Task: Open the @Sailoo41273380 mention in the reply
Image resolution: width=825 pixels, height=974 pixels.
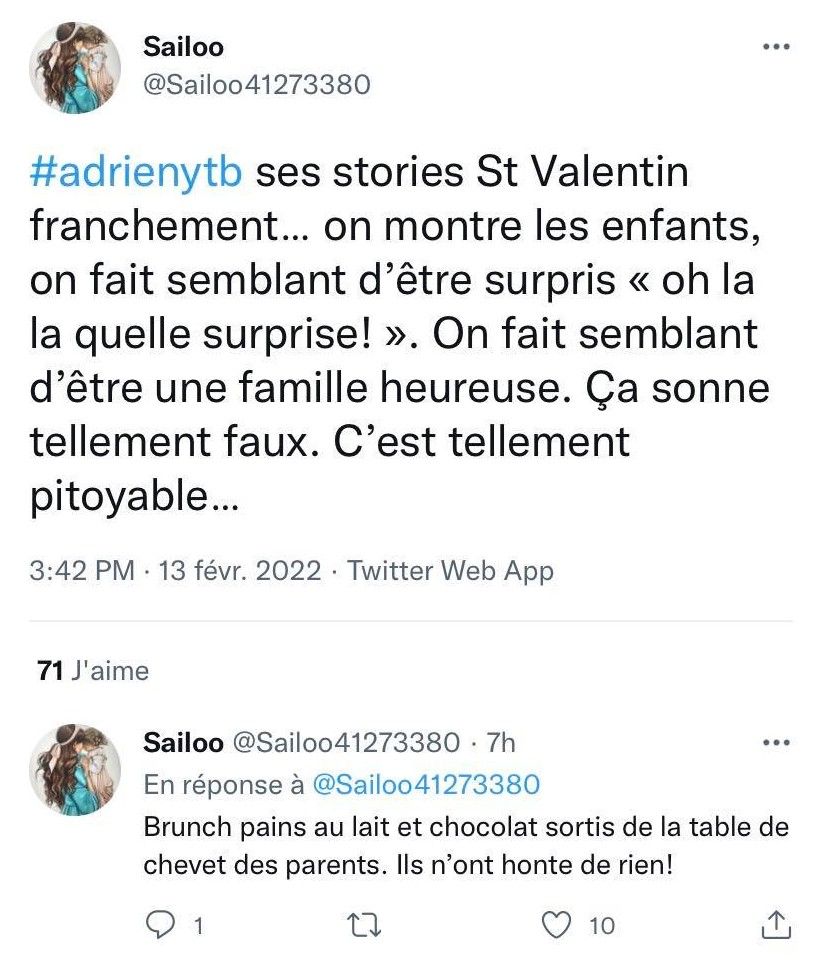Action: tap(426, 784)
